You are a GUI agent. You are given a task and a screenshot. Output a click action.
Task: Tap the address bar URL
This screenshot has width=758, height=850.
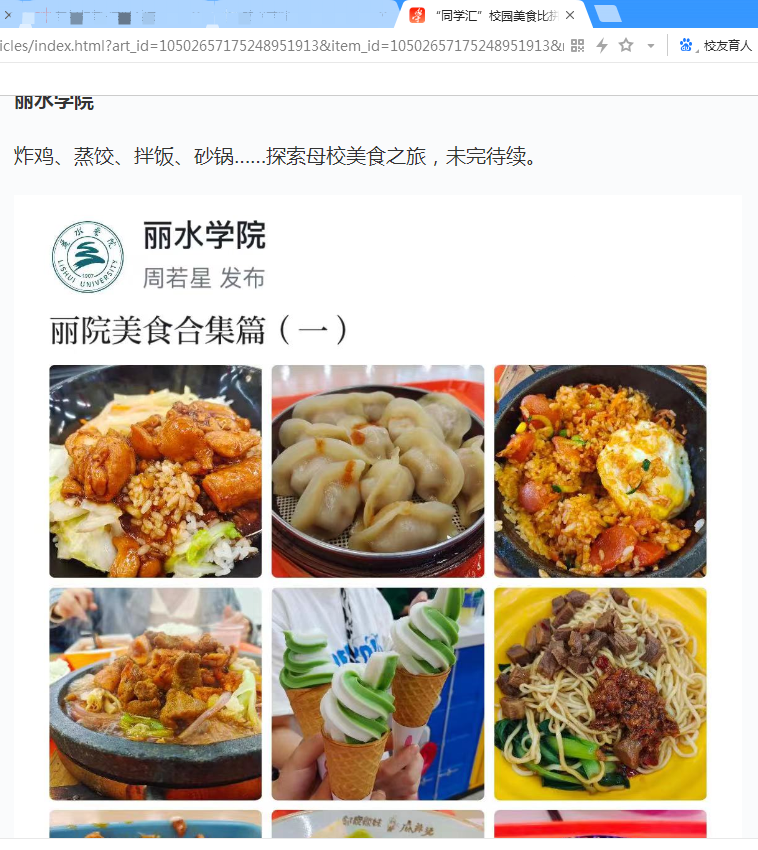click(280, 45)
